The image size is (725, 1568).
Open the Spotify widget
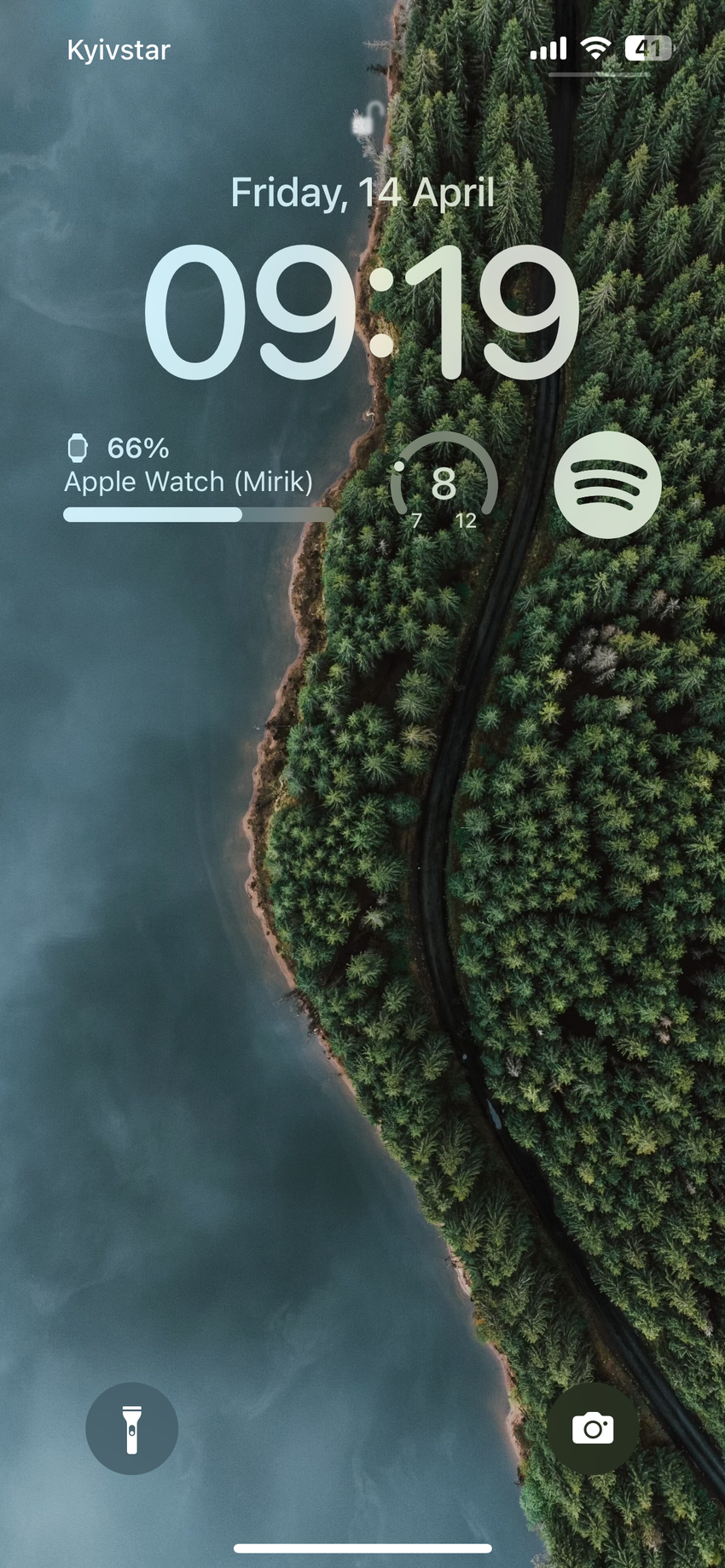pos(607,484)
